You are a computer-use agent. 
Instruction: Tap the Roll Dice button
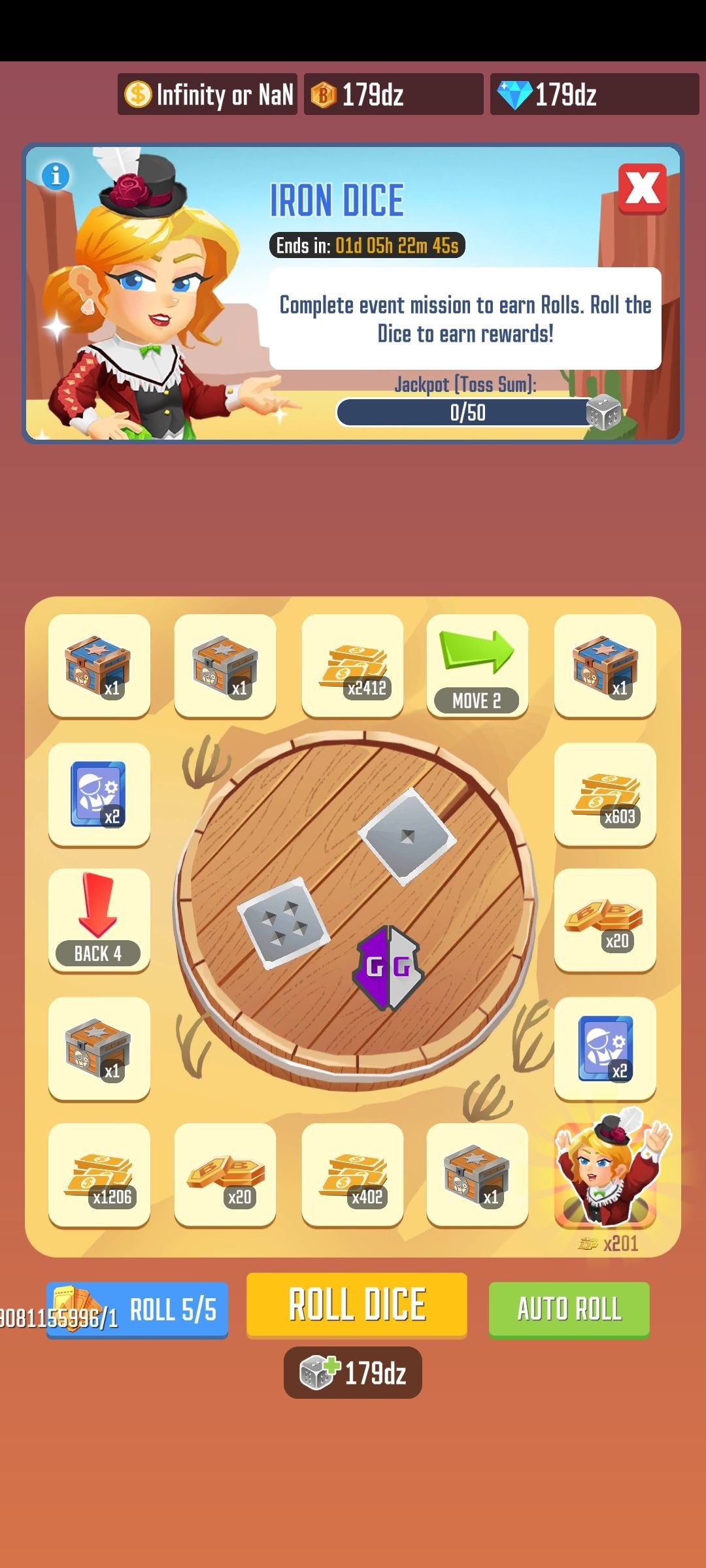click(x=356, y=1305)
